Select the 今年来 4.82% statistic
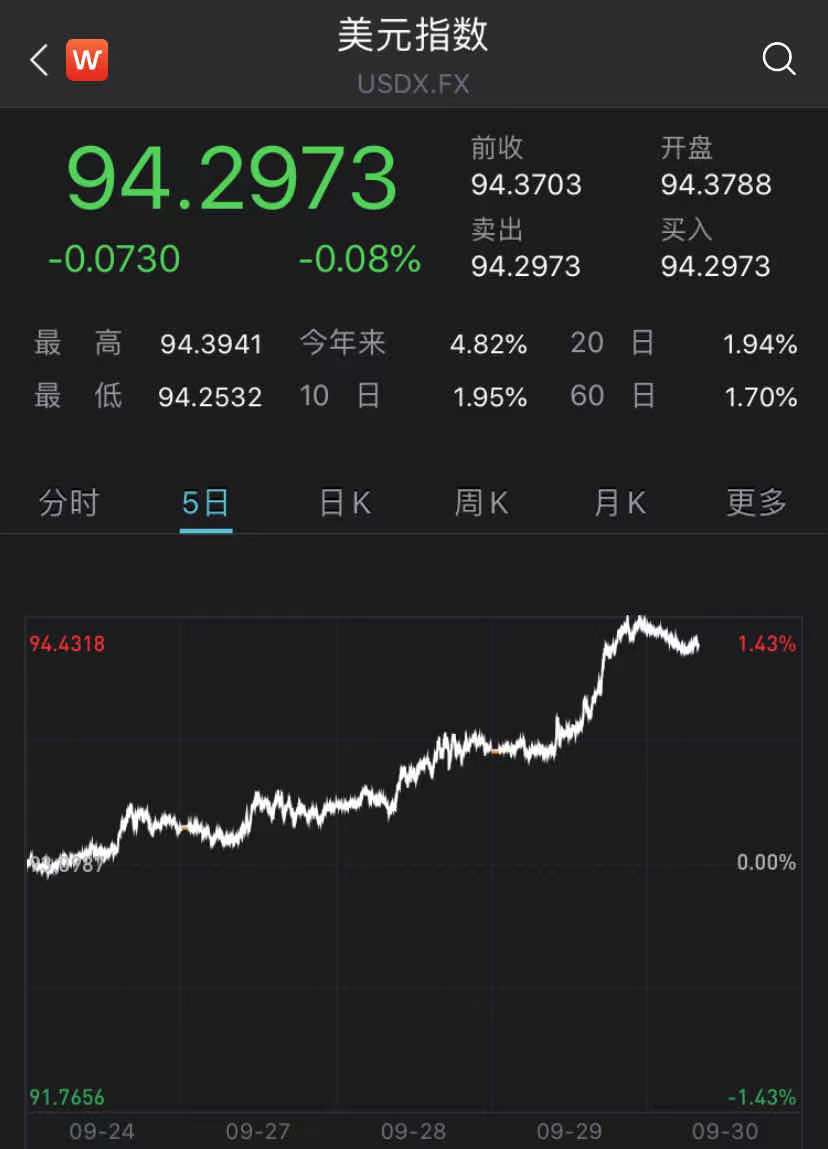The height and width of the screenshot is (1149, 828). [x=489, y=344]
